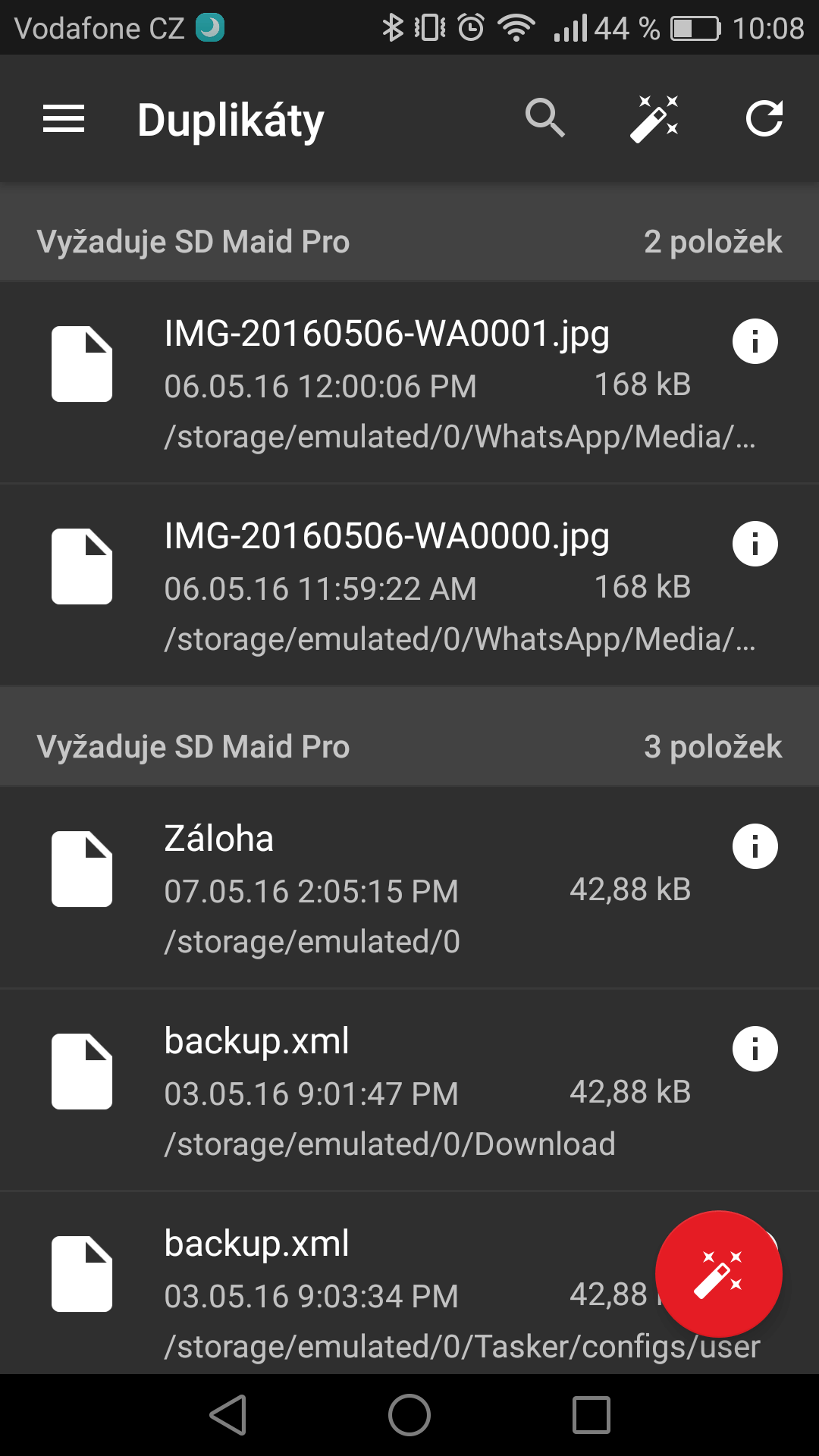
Task: Show info for IMG-20160506-WA0001.jpg
Action: pos(755,341)
